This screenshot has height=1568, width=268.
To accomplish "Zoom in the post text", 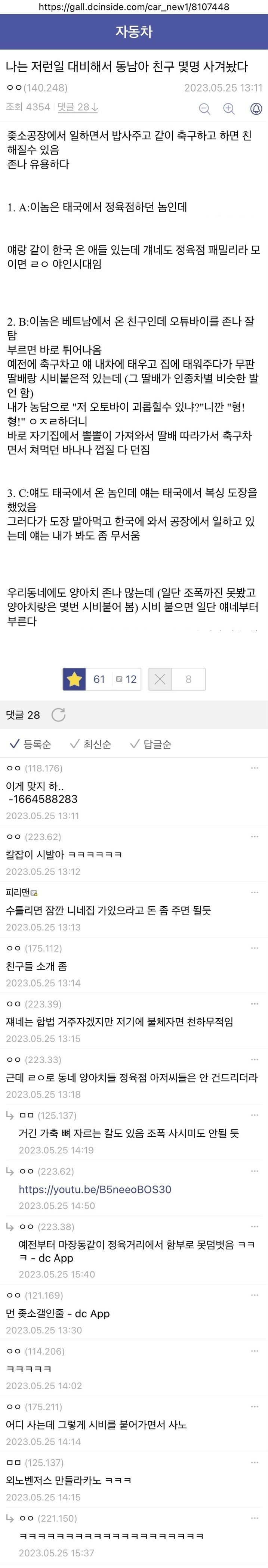I will [229, 109].
